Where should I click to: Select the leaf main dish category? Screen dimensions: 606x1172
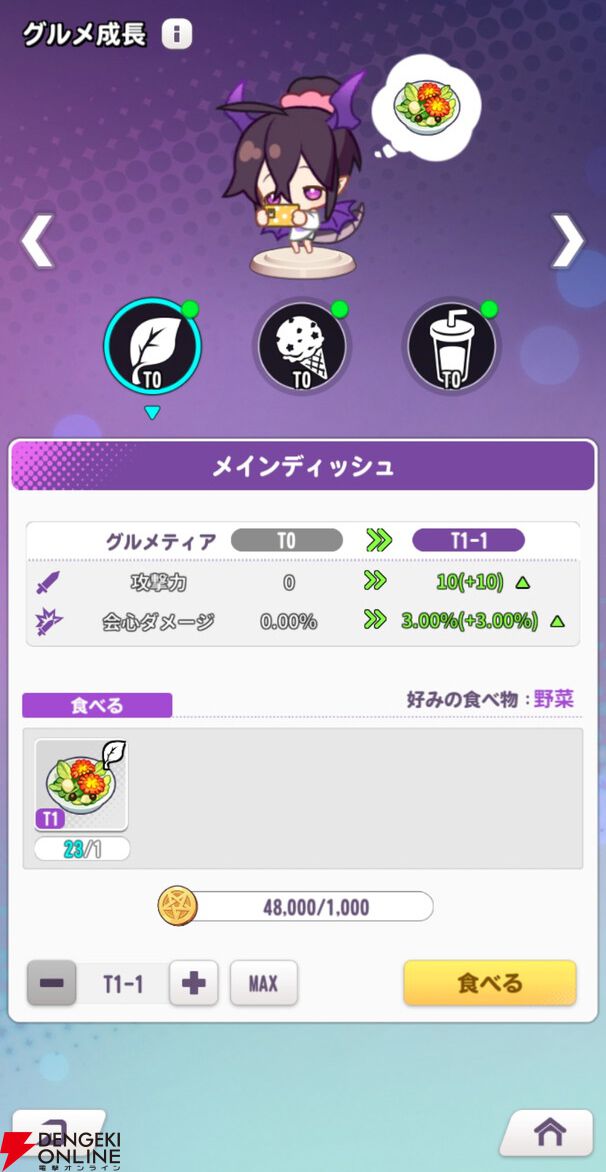(152, 346)
